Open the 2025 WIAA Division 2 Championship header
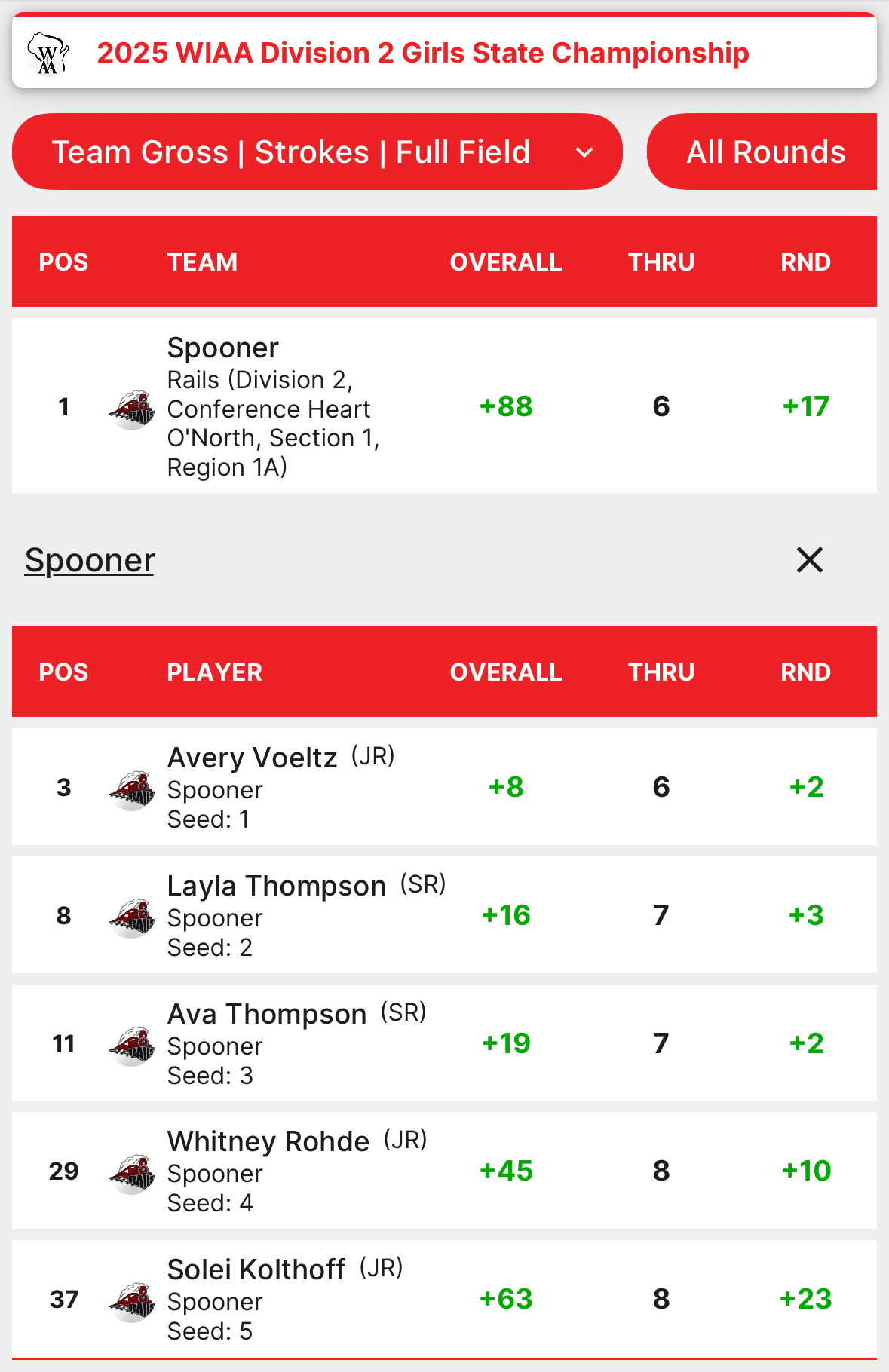Viewport: 889px width, 1372px height. point(422,53)
